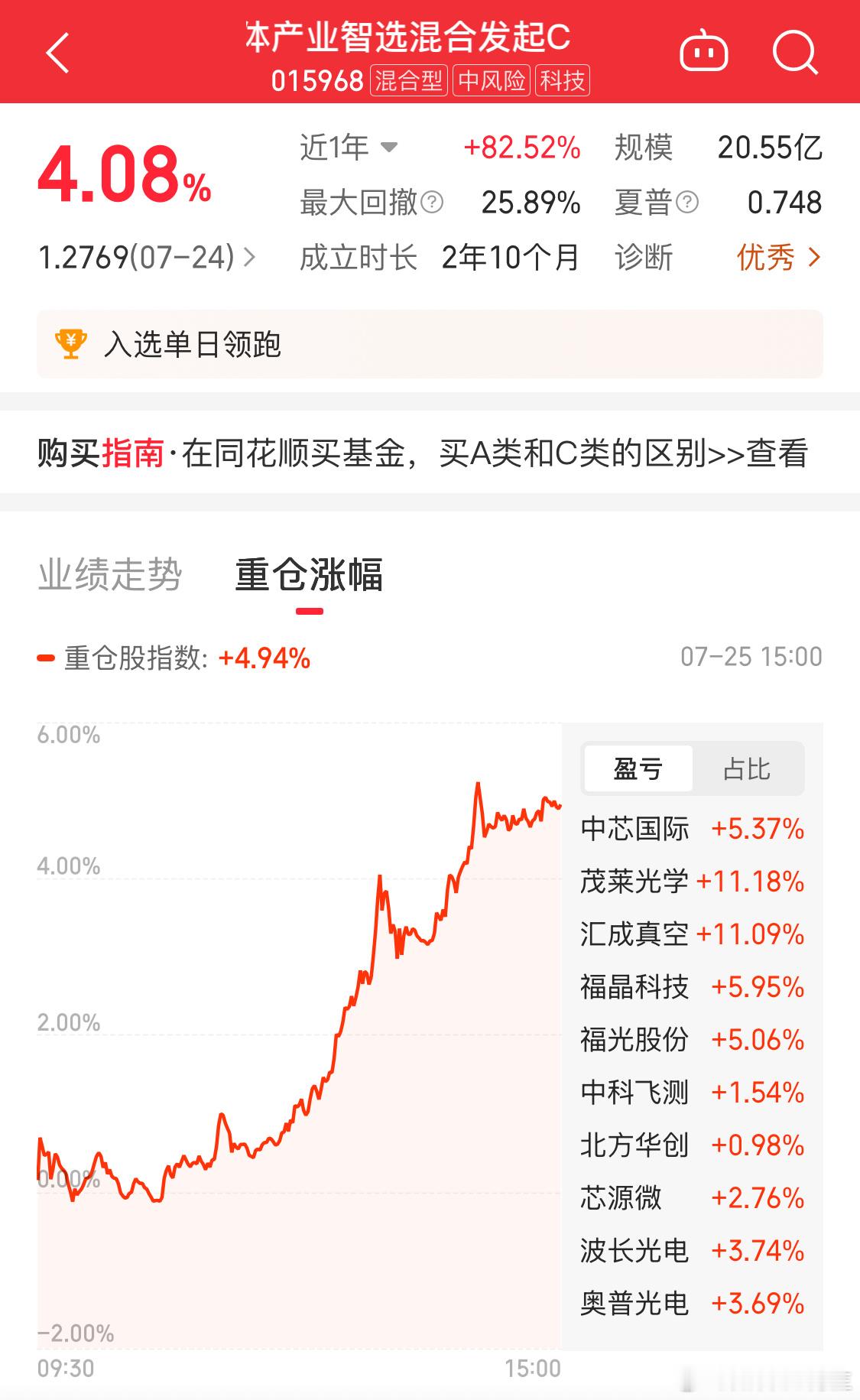
Task: Open 北方华创 stock row
Action: click(693, 1145)
